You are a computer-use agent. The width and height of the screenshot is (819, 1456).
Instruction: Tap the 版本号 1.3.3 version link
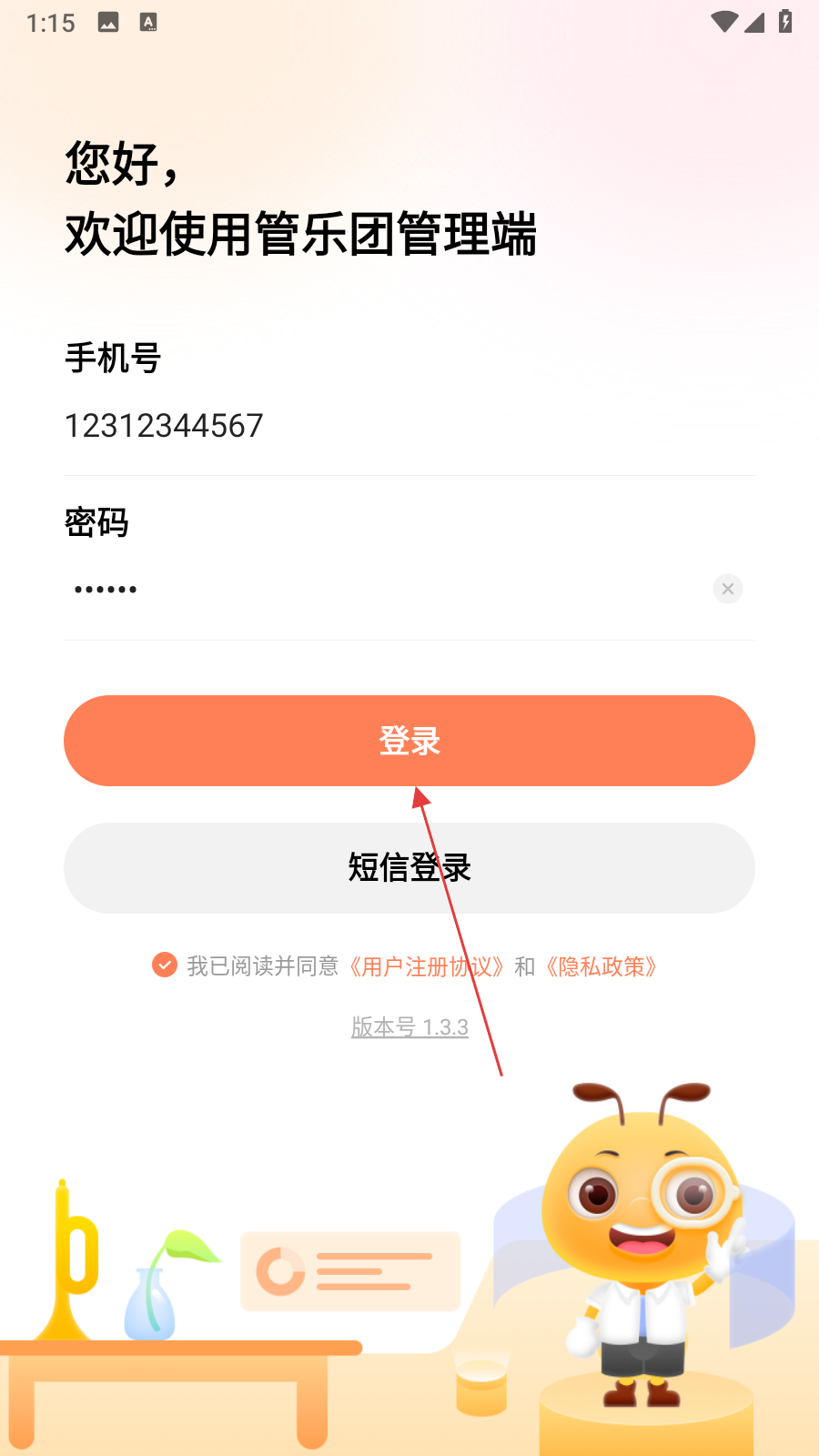pos(409,1027)
